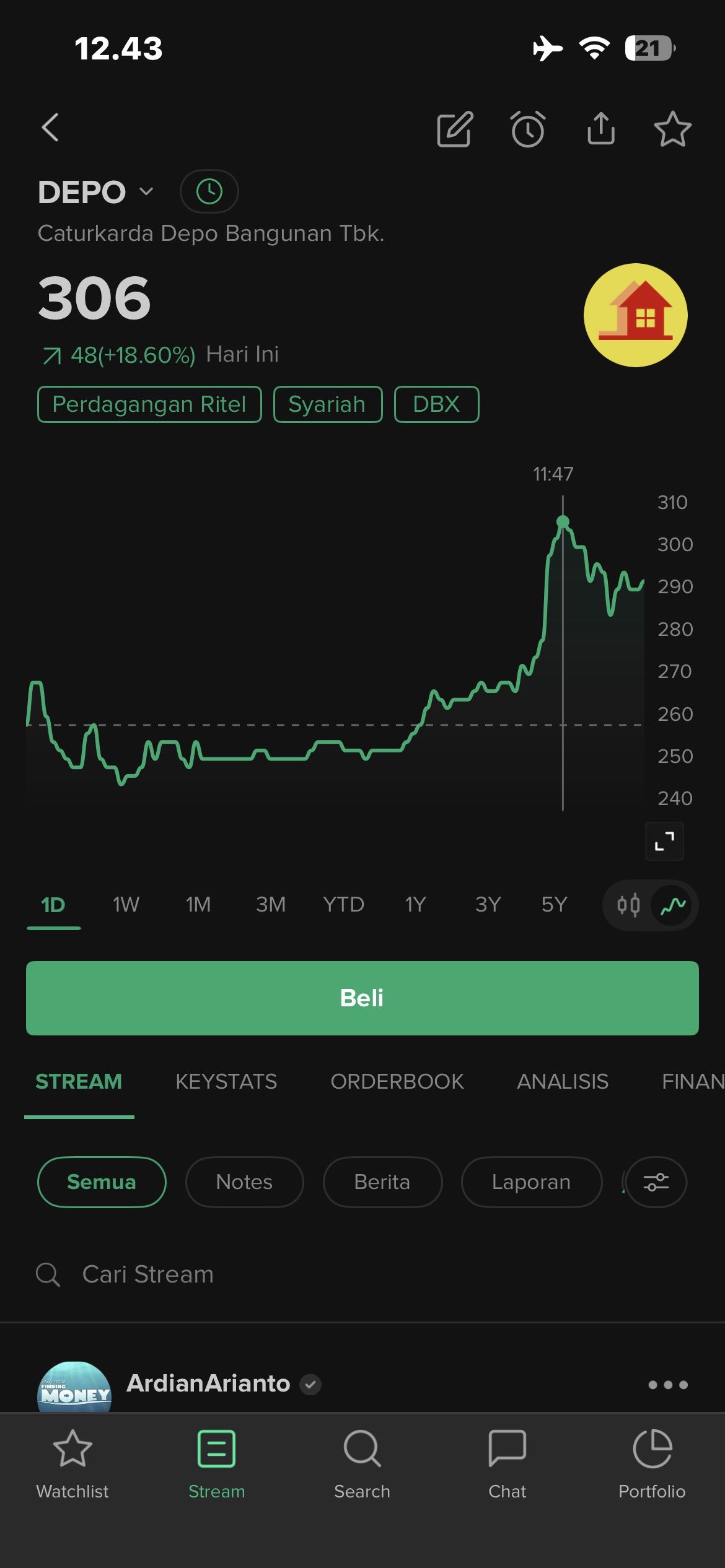Image resolution: width=725 pixels, height=1568 pixels.
Task: Switch to the ORDERBOOK tab
Action: click(397, 1081)
